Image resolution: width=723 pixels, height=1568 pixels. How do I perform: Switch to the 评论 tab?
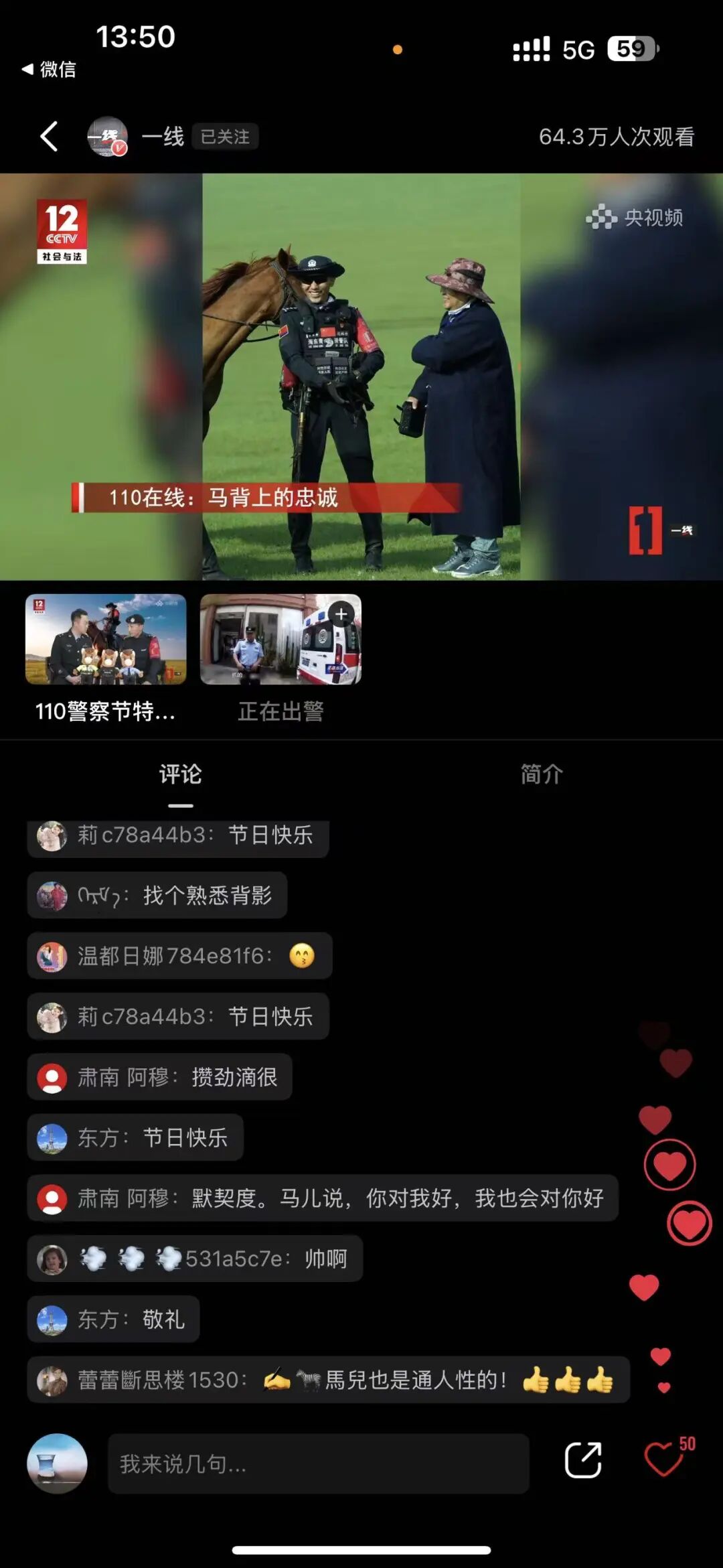point(180,774)
